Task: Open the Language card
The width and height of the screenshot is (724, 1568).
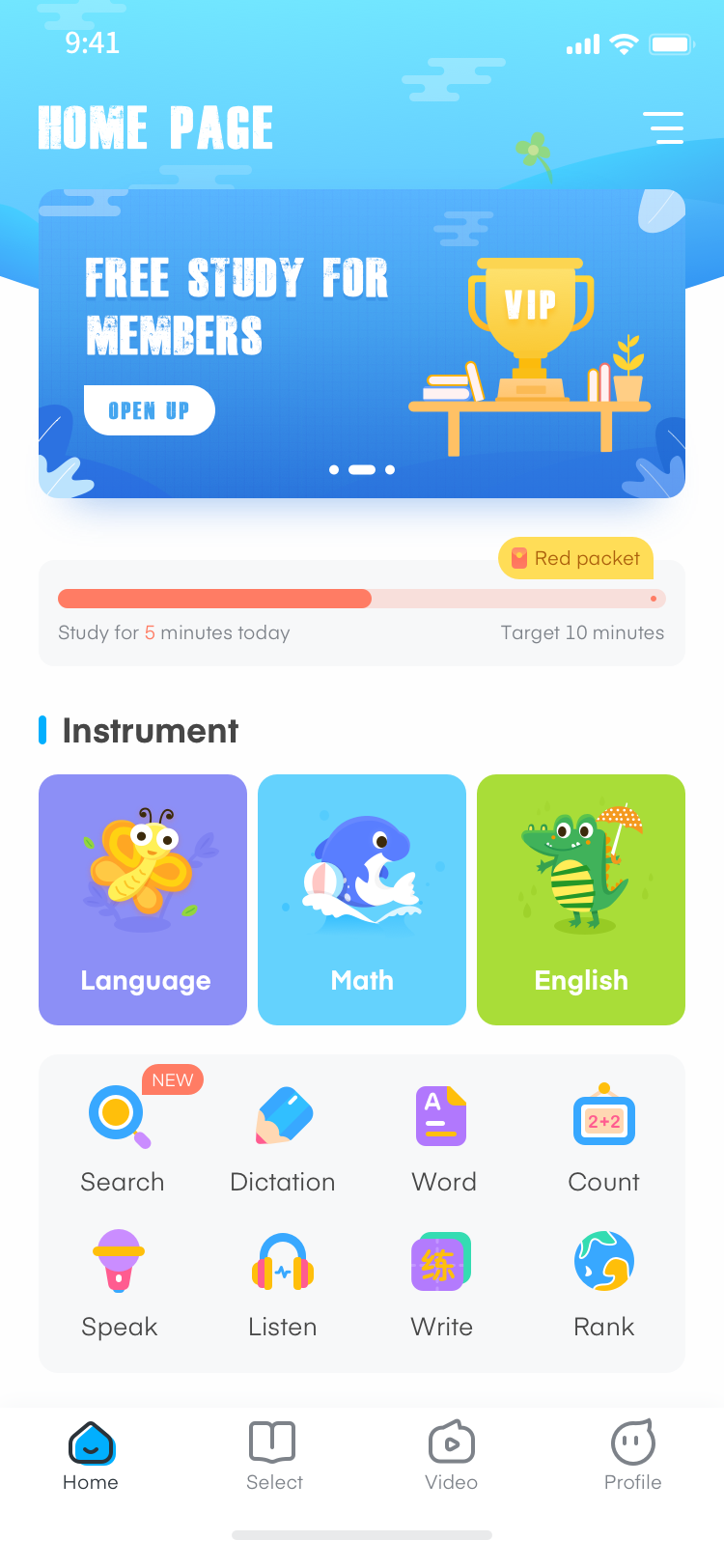Action: pyautogui.click(x=143, y=900)
